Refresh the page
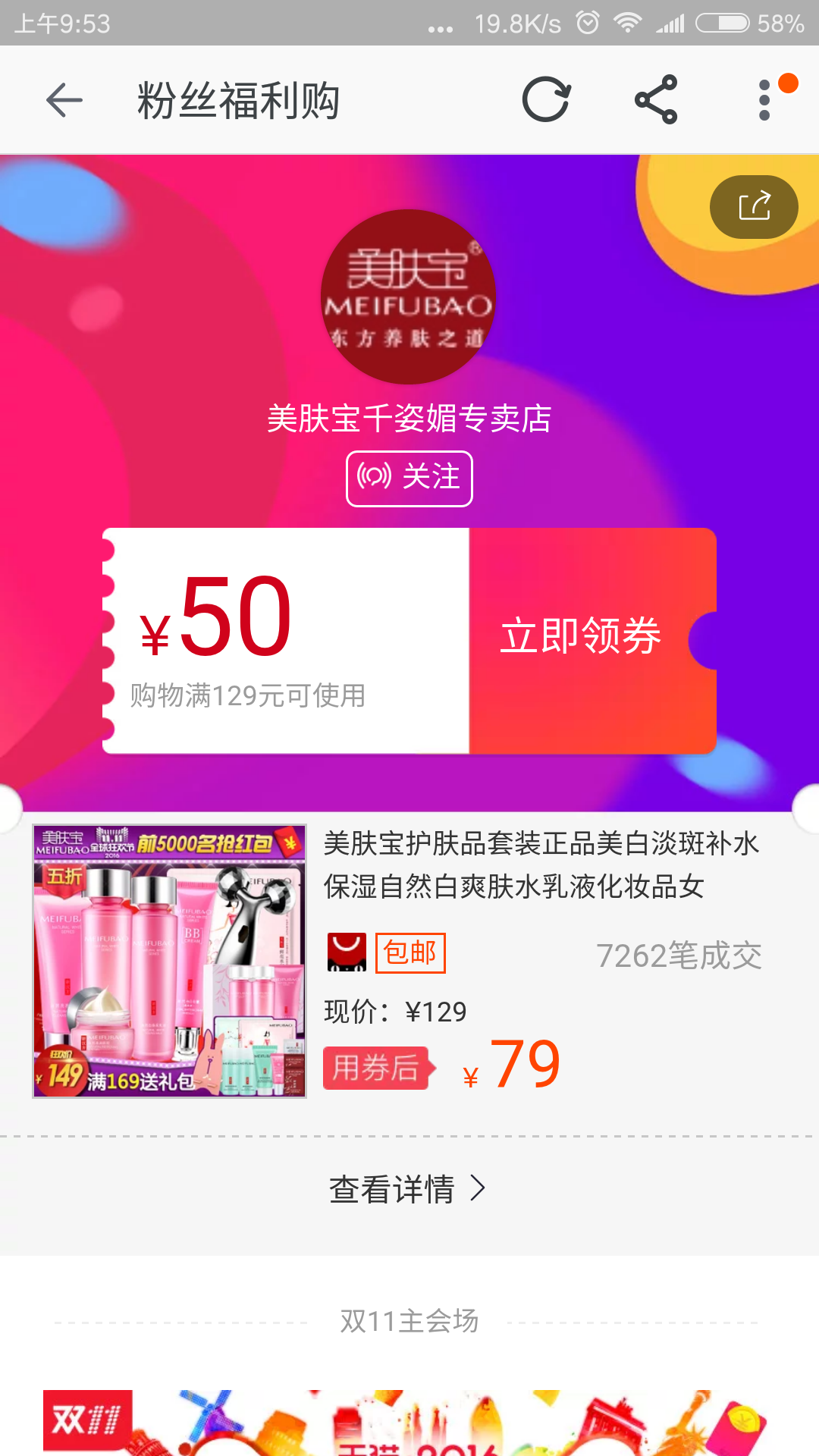Screen dimensions: 819x1456 pyautogui.click(x=546, y=100)
